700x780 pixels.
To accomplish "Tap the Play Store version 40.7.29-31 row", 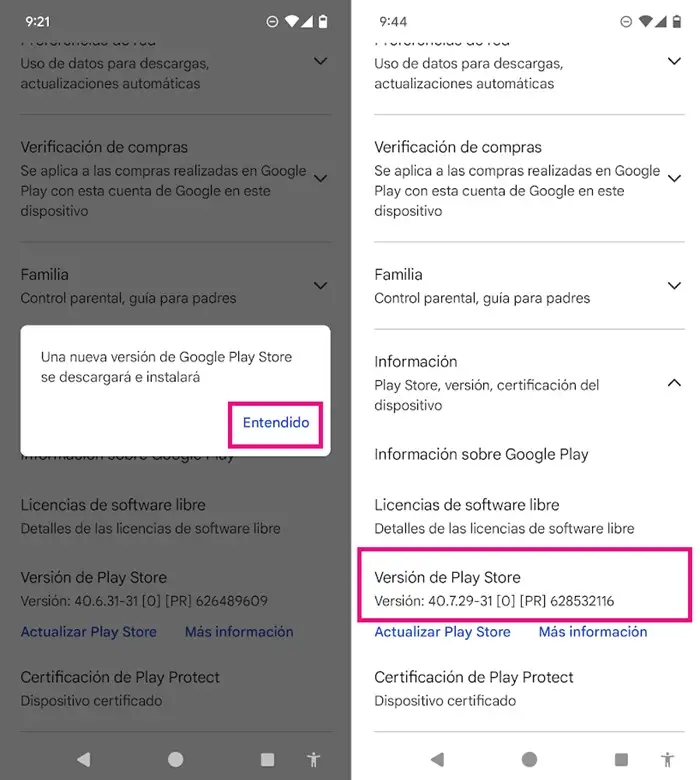I will [x=524, y=585].
